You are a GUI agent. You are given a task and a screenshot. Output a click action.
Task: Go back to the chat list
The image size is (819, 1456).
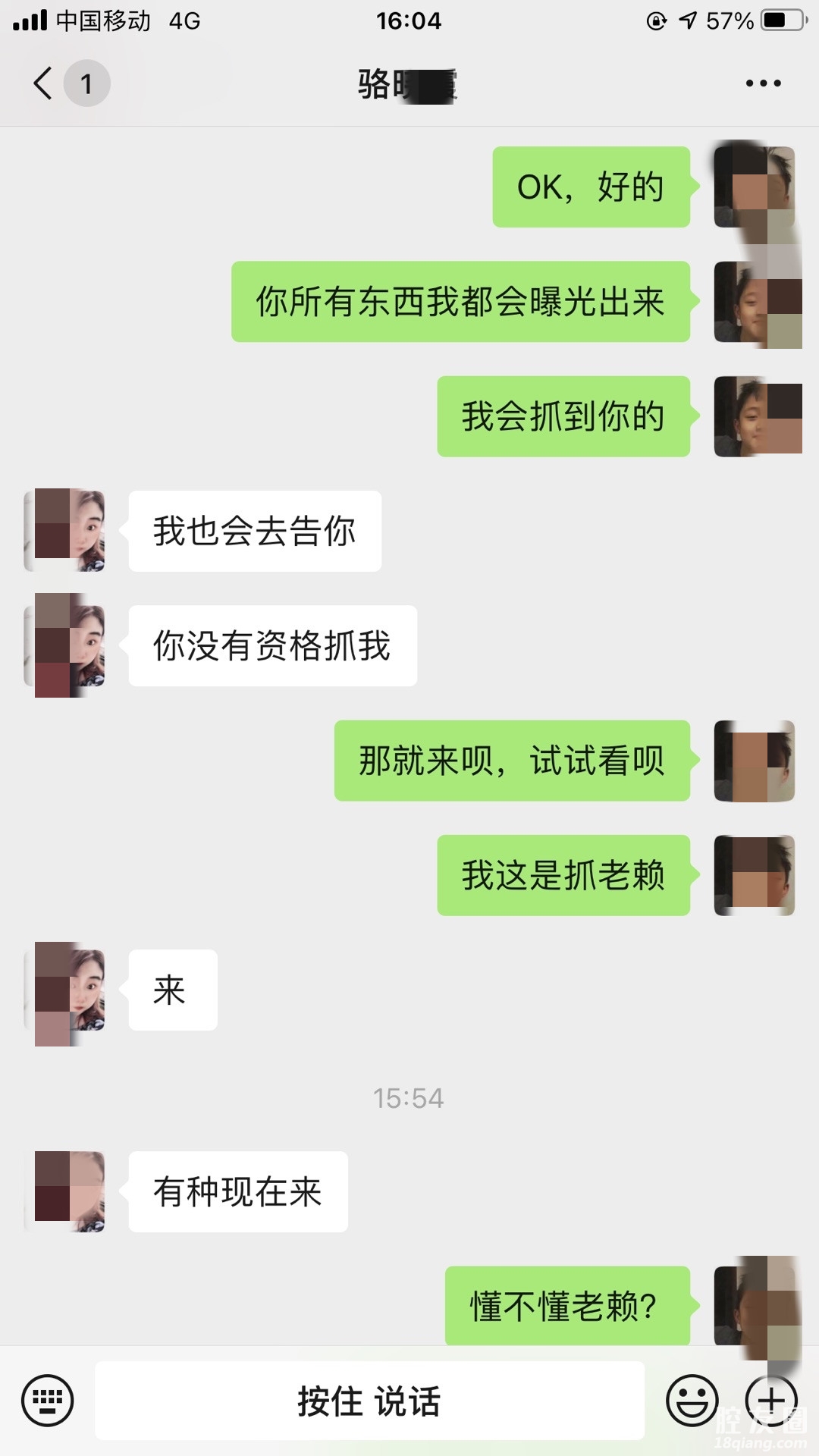point(44,83)
